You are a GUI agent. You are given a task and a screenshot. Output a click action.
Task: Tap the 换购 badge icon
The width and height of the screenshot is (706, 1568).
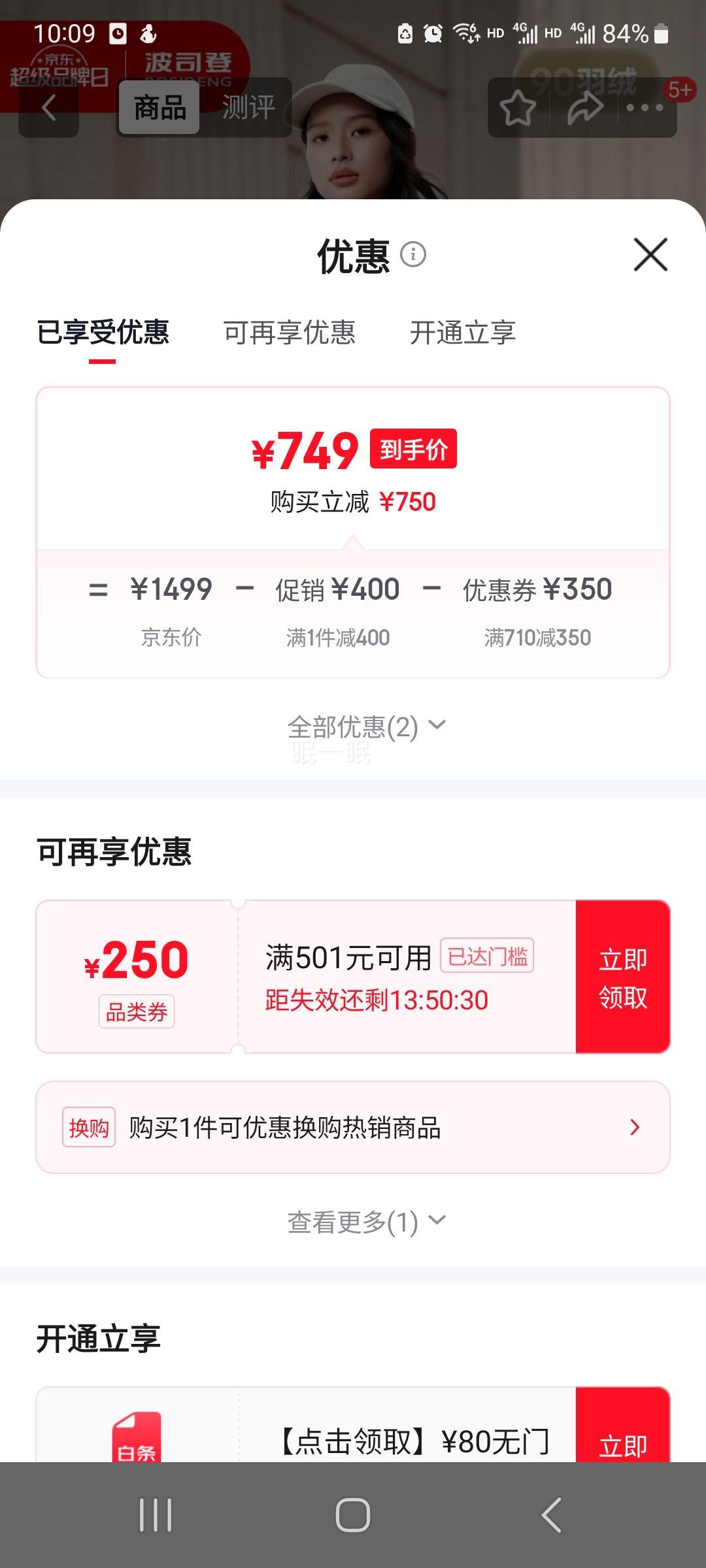pyautogui.click(x=90, y=1127)
